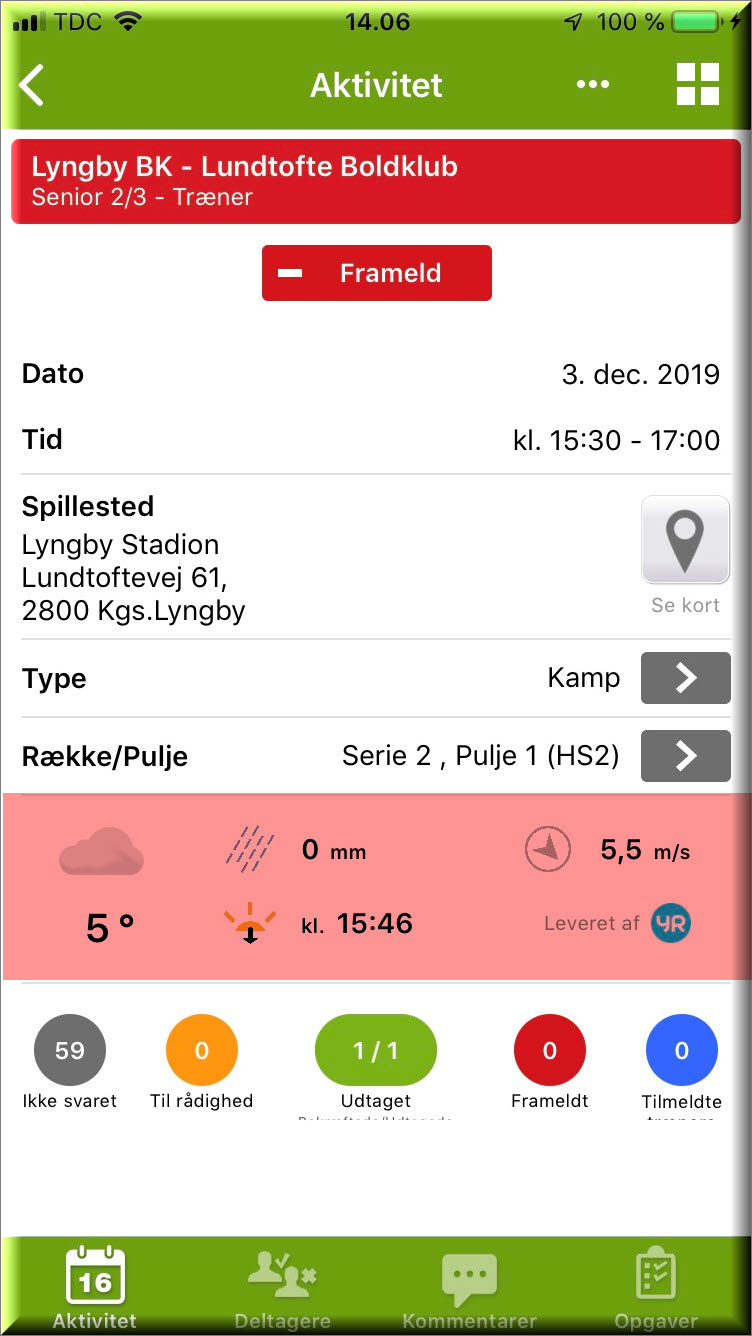Switch to the Opgaver tab

pos(656,1288)
